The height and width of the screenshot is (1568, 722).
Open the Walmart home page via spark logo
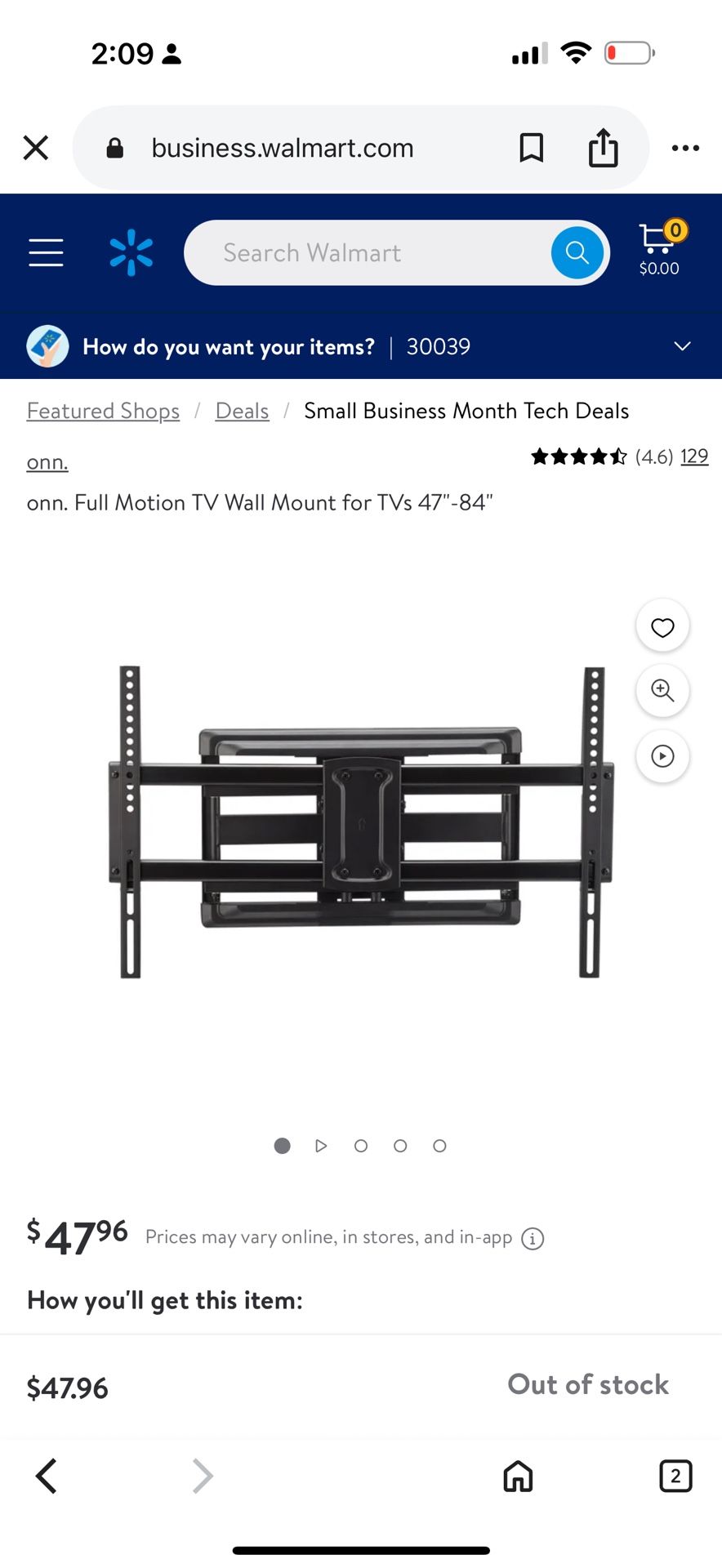(131, 252)
